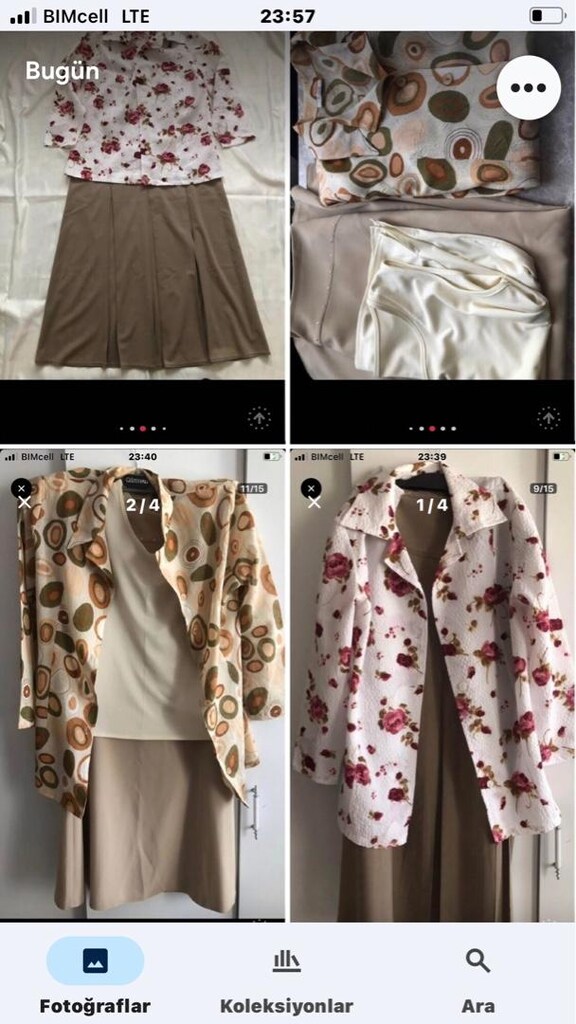The width and height of the screenshot is (576, 1024).
Task: Open the photo of folded circle-print fabric and cream top
Action: point(432,238)
